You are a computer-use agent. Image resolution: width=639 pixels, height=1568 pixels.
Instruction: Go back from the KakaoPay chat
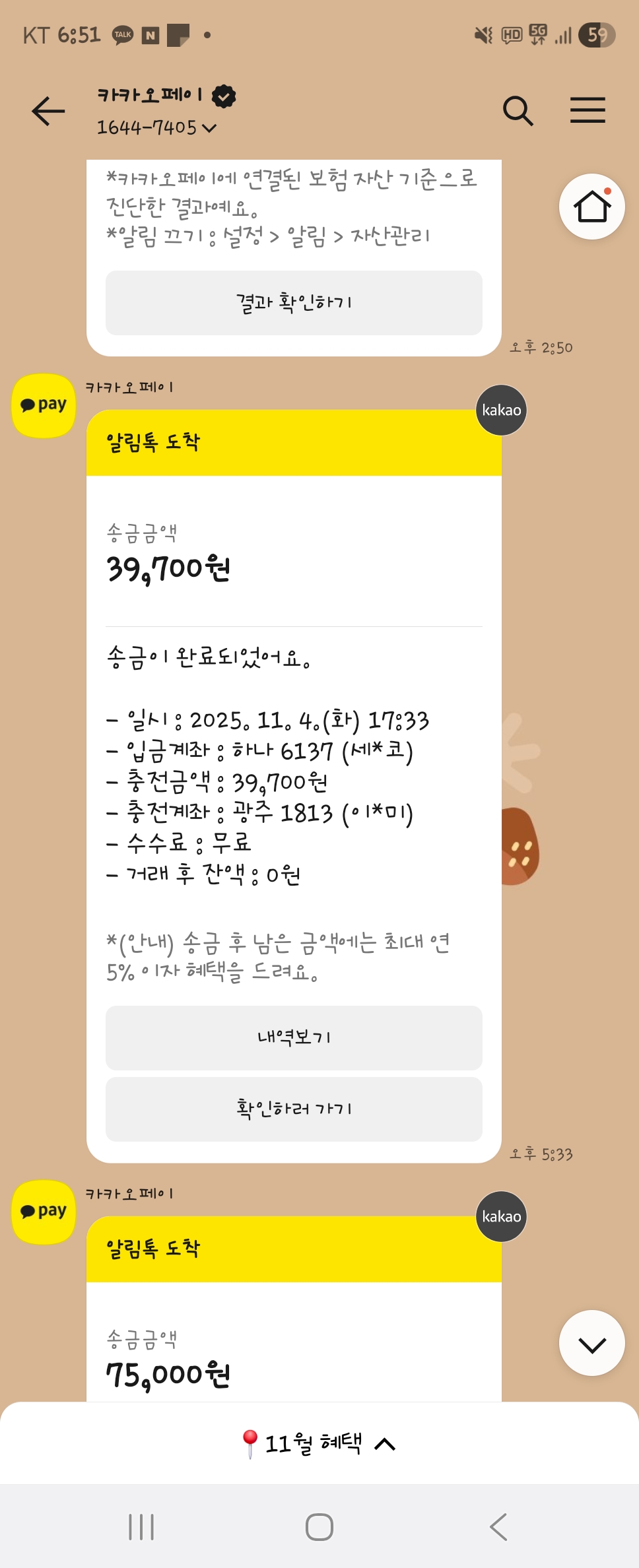point(49,111)
